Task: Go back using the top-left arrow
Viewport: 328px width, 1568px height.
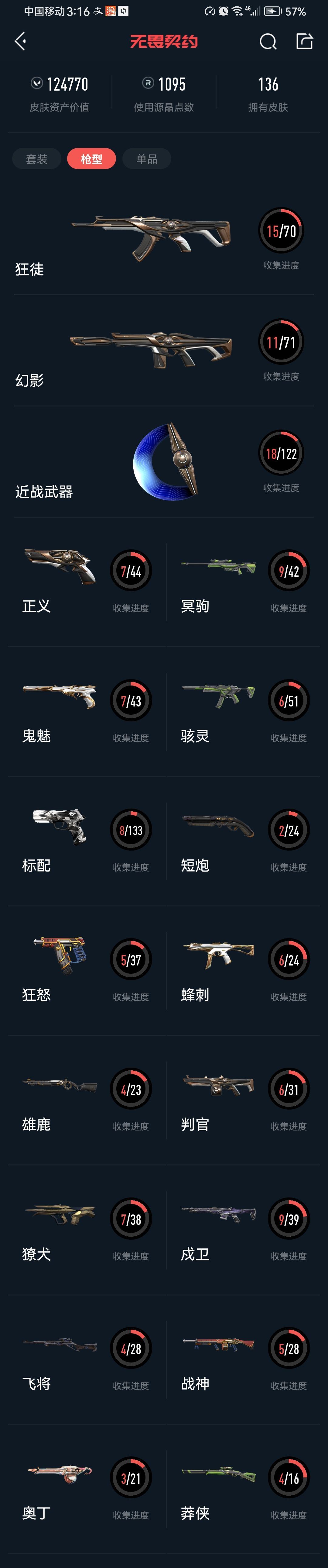Action: pos(20,41)
